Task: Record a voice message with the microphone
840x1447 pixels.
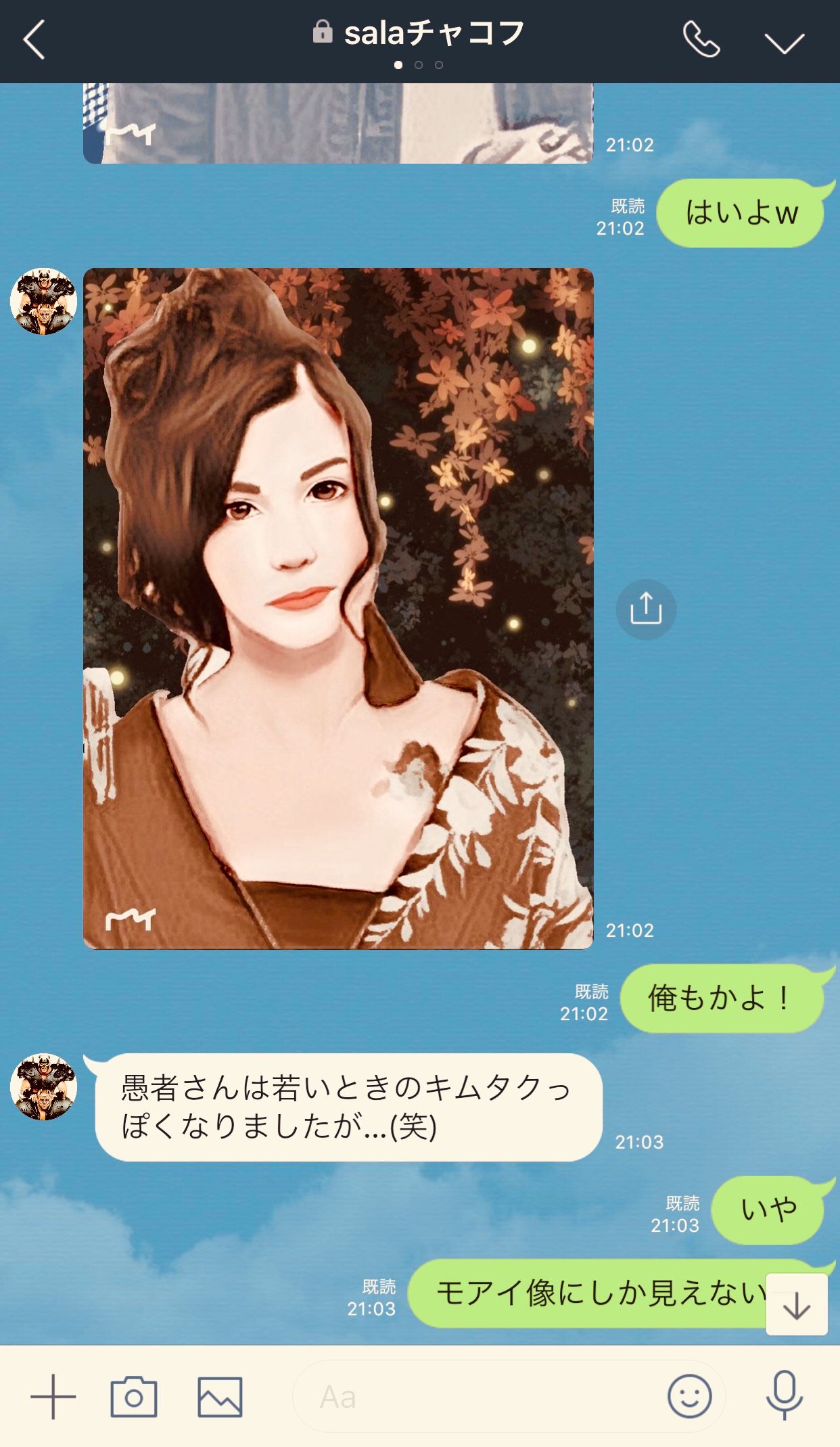Action: tap(784, 1396)
